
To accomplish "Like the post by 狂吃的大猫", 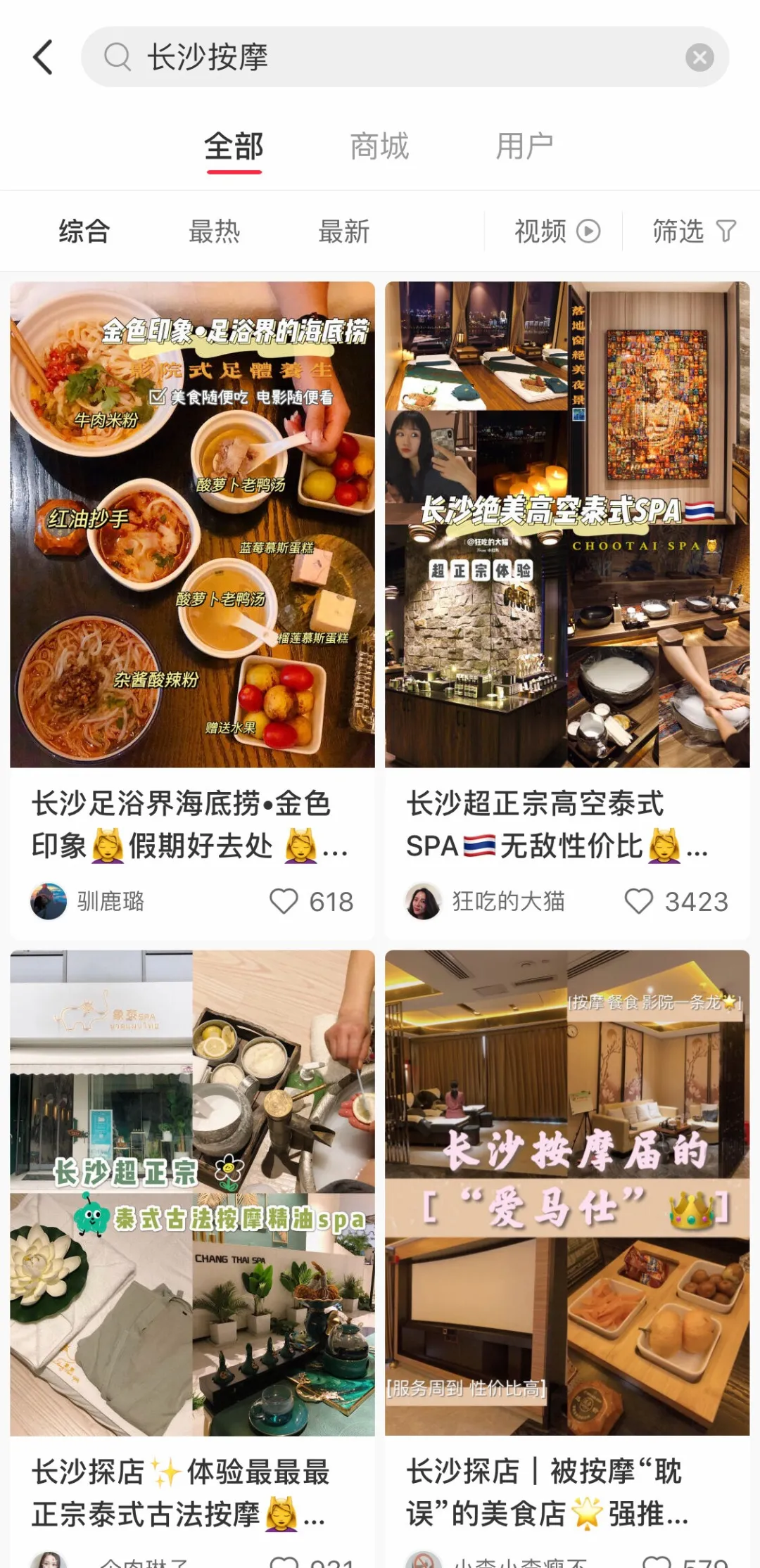I will point(639,901).
